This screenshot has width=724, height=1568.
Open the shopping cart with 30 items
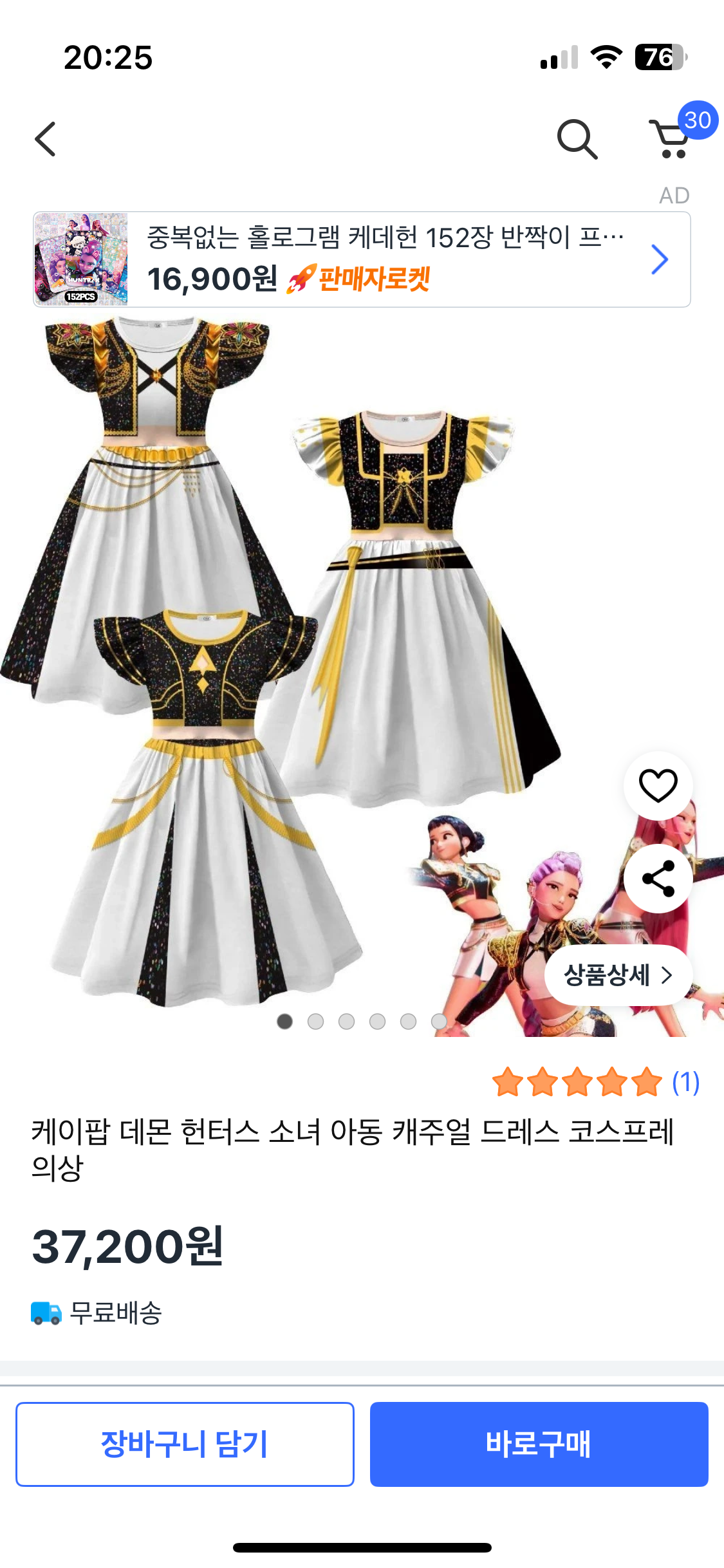(x=673, y=138)
